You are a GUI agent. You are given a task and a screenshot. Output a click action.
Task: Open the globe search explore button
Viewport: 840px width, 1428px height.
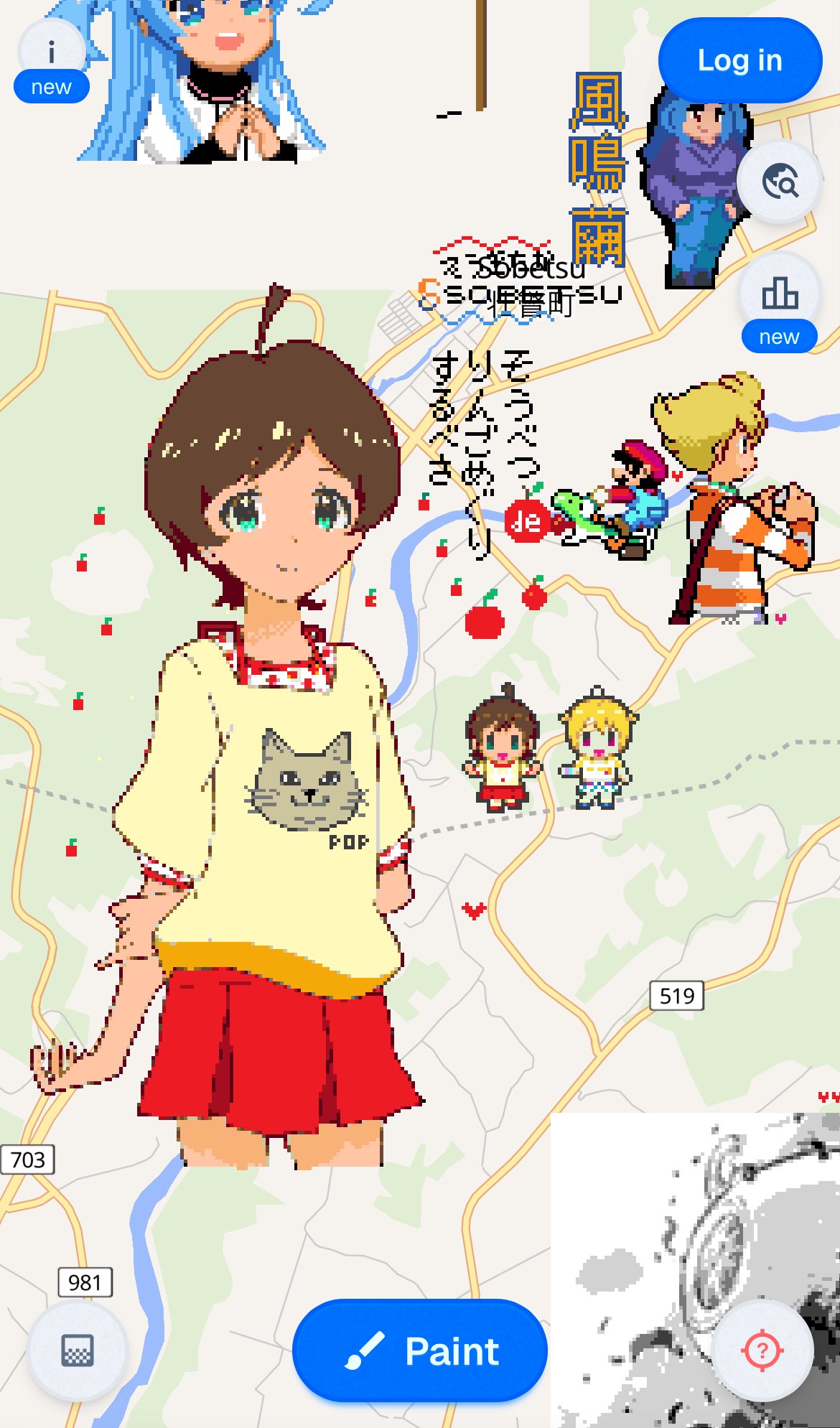(780, 182)
